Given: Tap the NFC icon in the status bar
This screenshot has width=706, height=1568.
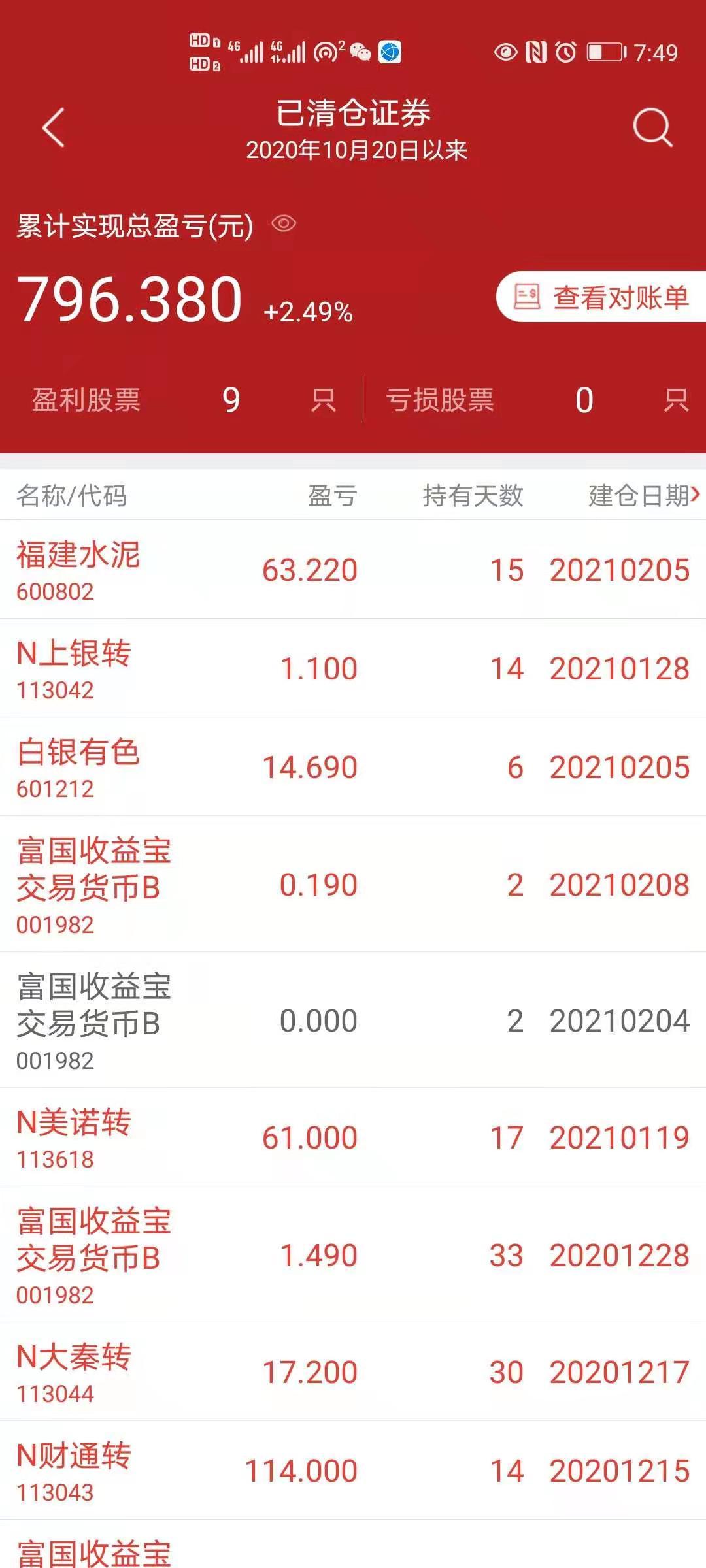Looking at the screenshot, I should point(533,51).
